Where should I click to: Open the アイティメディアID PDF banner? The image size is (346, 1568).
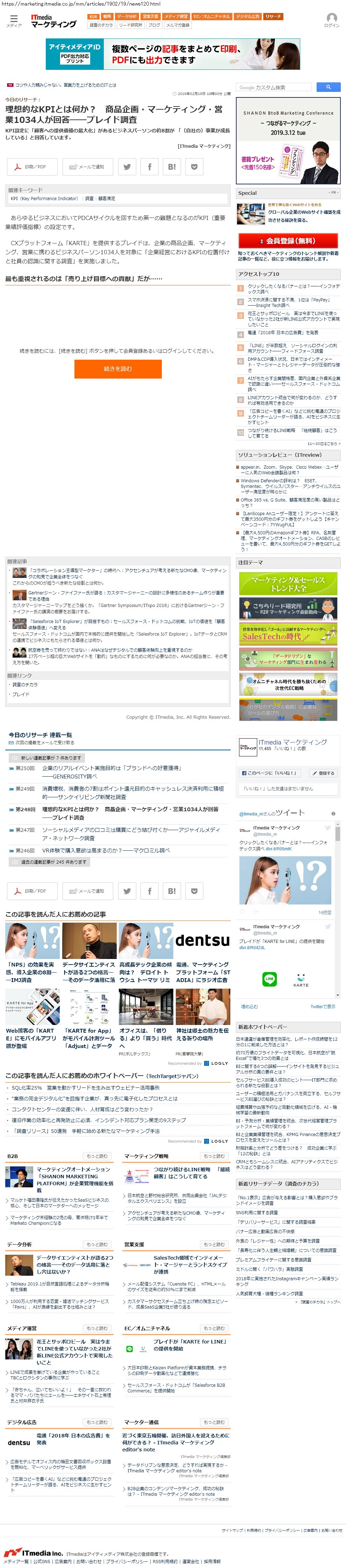[x=173, y=54]
